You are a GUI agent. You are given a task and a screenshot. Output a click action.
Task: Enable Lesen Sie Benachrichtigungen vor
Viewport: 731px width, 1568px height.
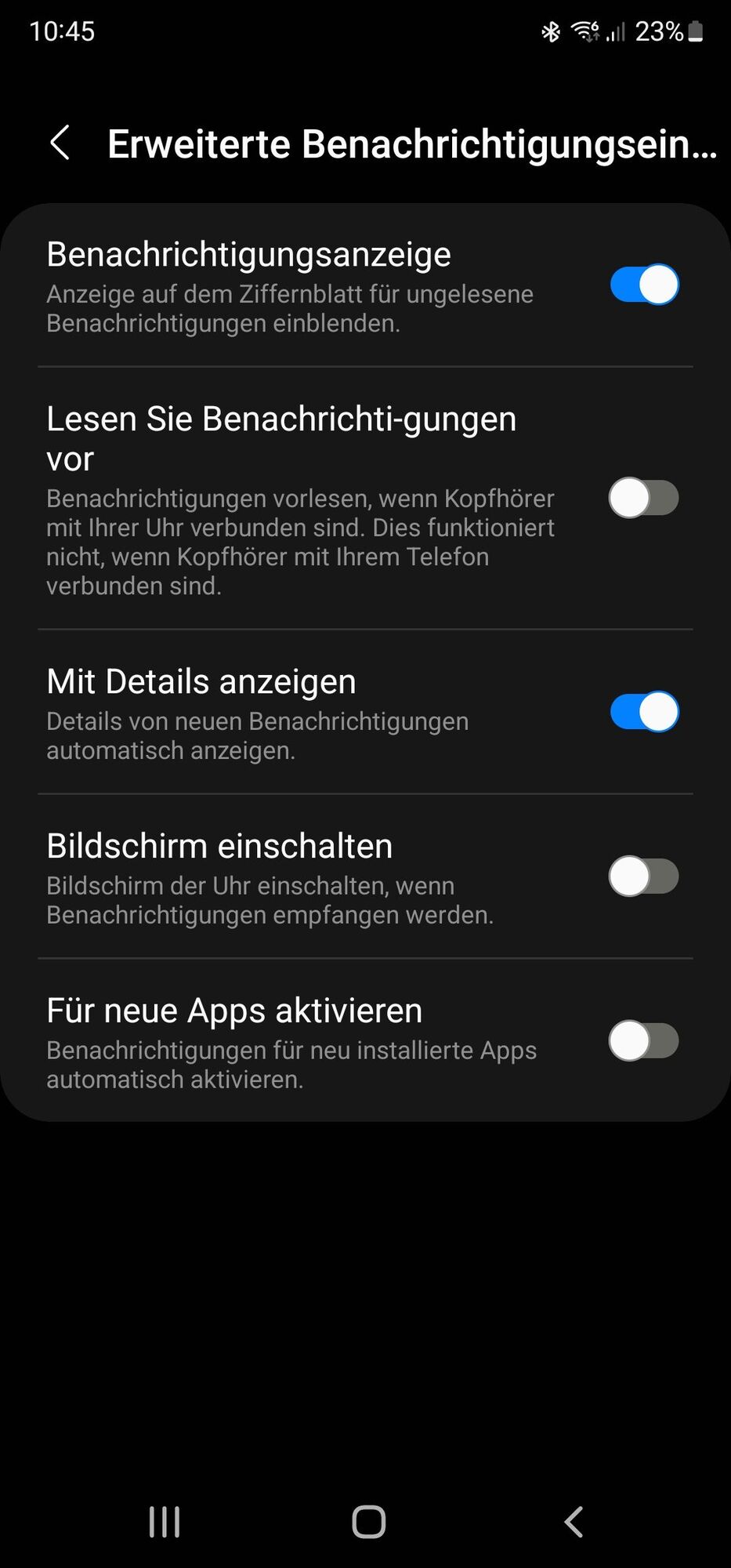(x=644, y=499)
